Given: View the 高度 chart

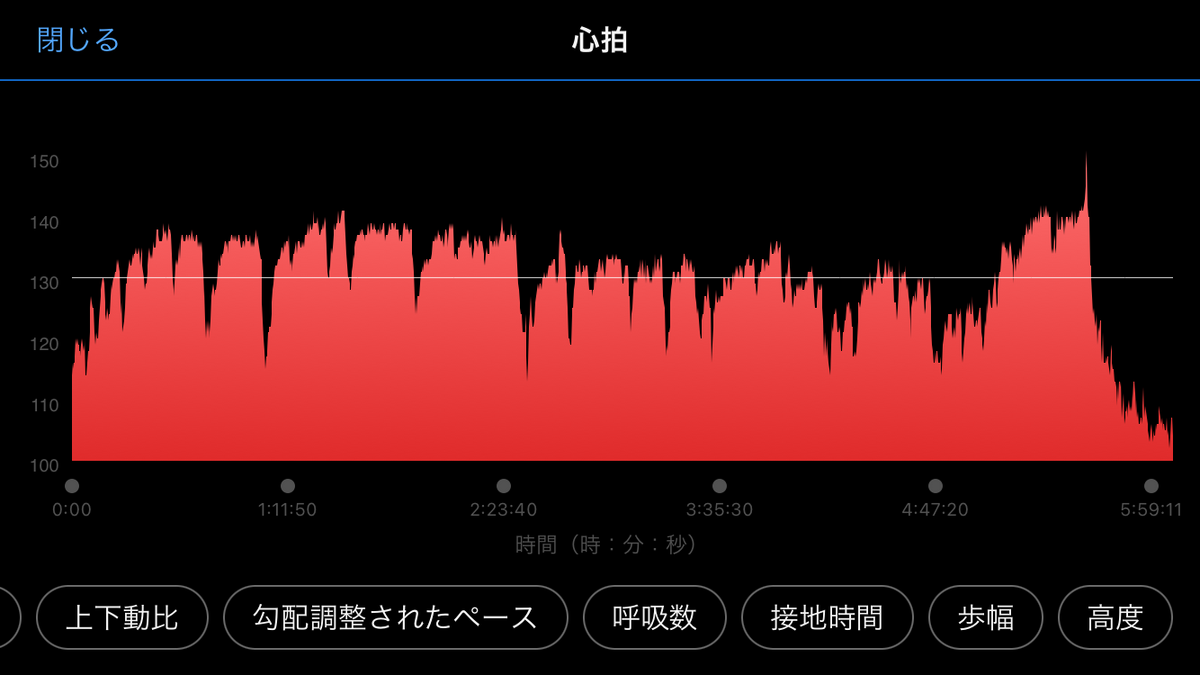Looking at the screenshot, I should pyautogui.click(x=1115, y=618).
